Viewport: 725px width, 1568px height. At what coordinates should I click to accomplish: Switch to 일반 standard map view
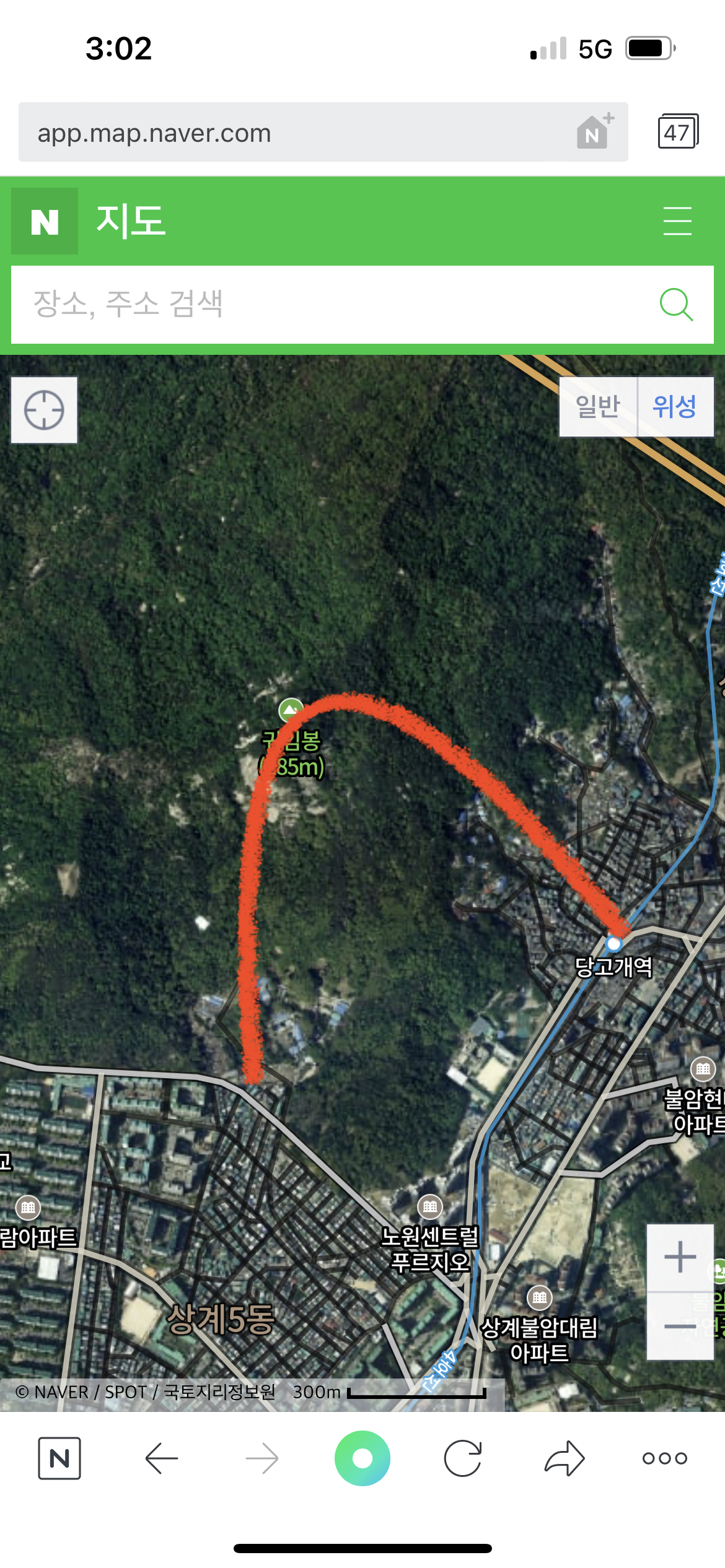tap(598, 407)
